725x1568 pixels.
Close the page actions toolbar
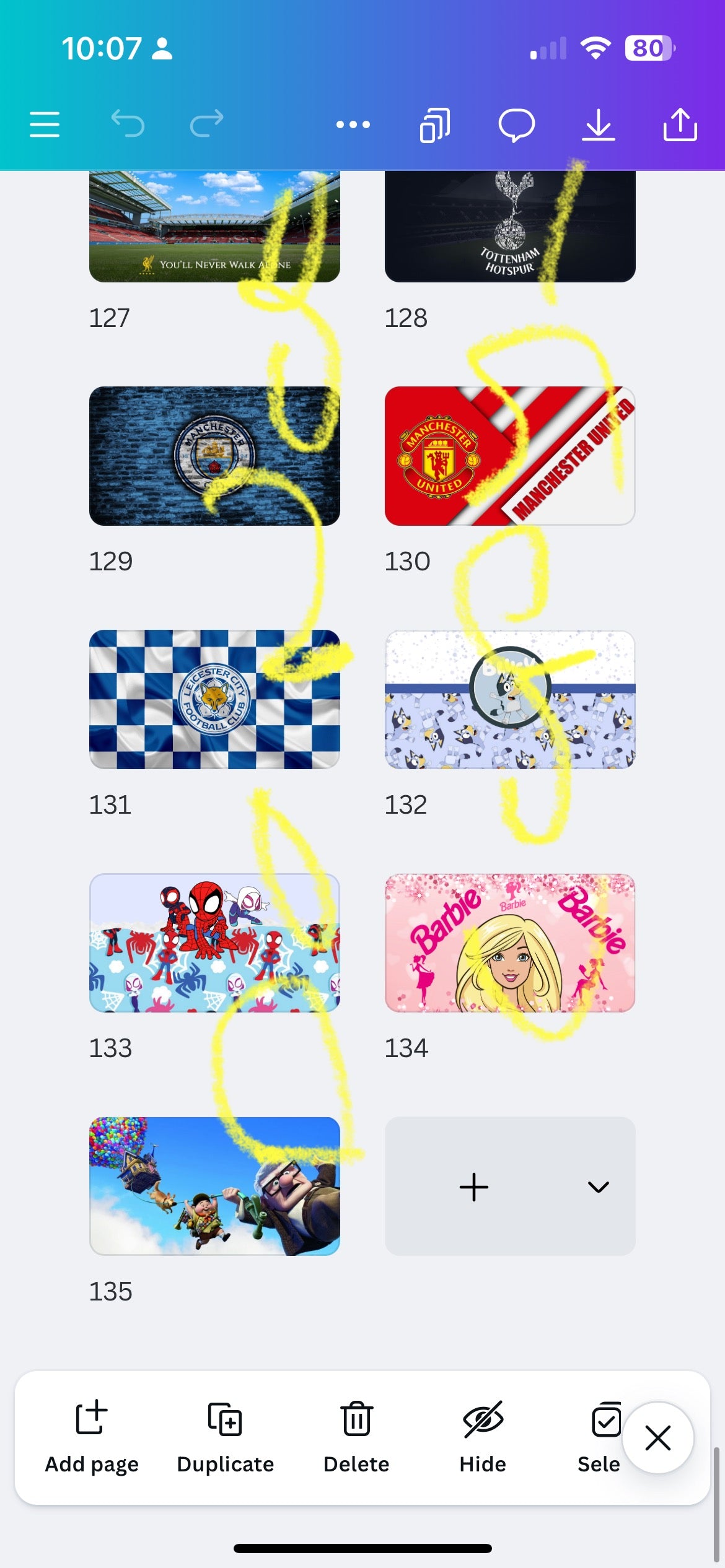(657, 1437)
